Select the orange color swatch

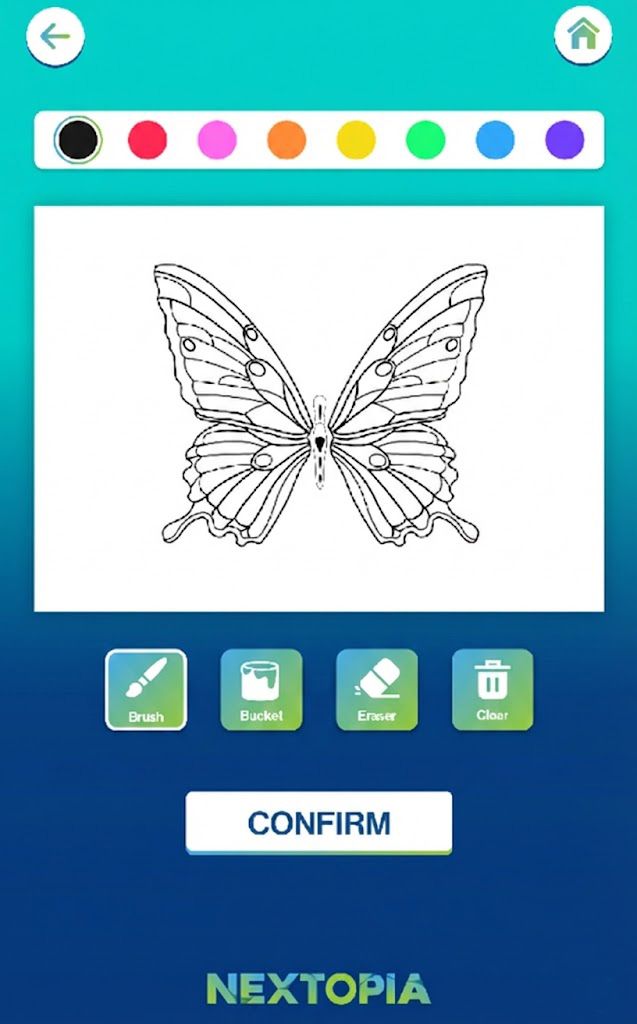(286, 140)
